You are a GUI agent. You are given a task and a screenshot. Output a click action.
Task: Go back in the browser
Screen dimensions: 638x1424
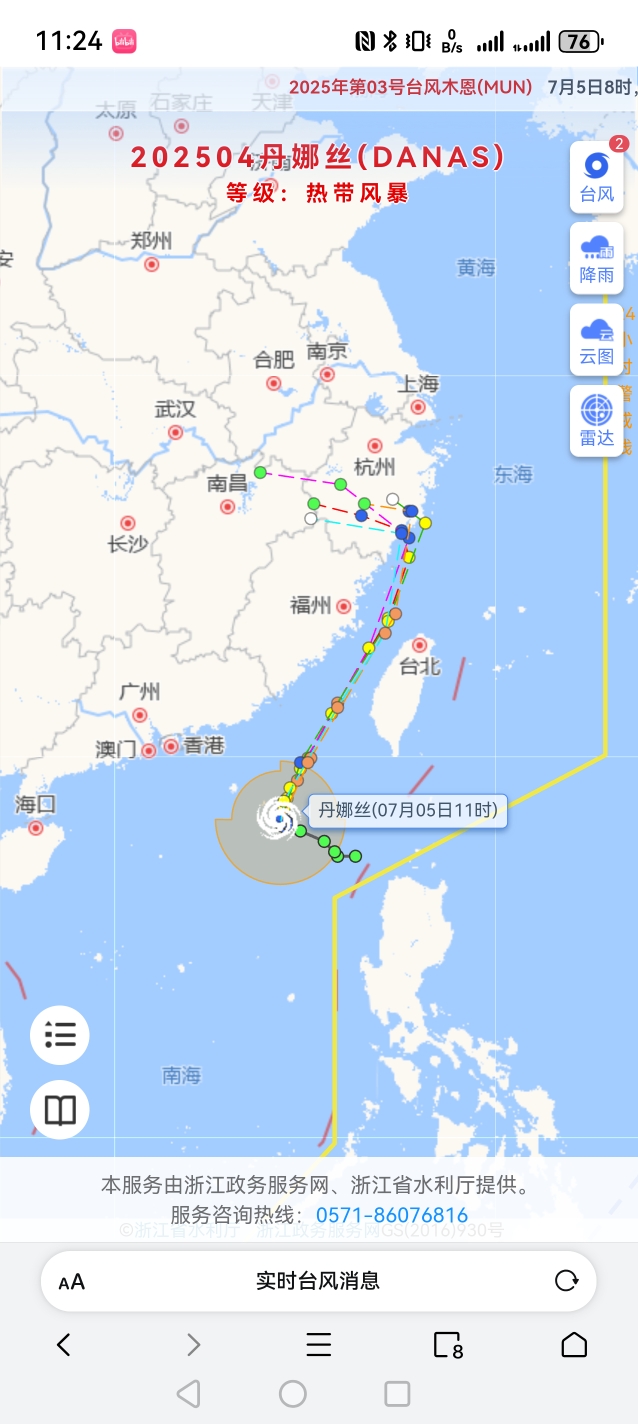pyautogui.click(x=64, y=1345)
